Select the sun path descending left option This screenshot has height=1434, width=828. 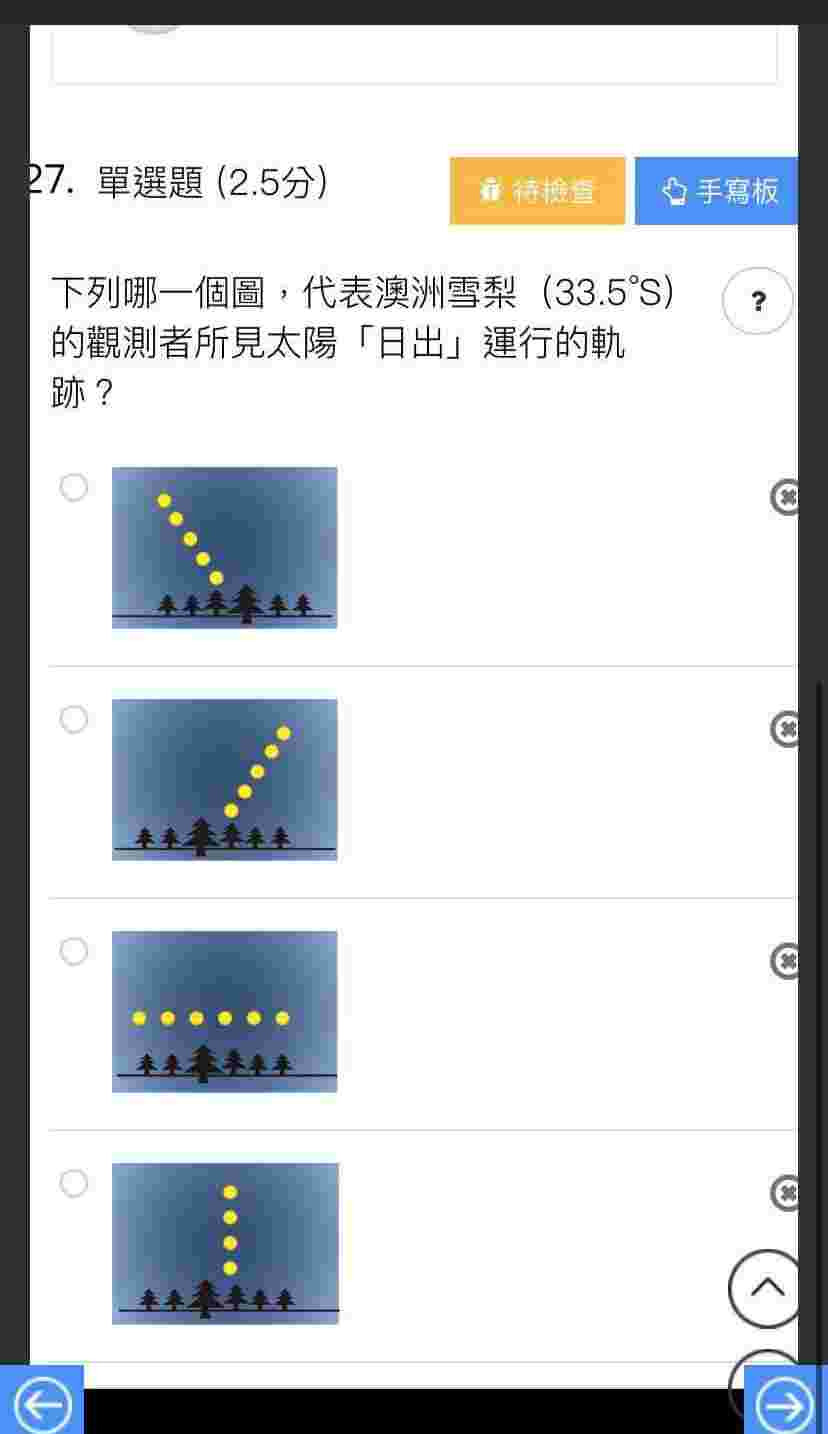point(74,488)
